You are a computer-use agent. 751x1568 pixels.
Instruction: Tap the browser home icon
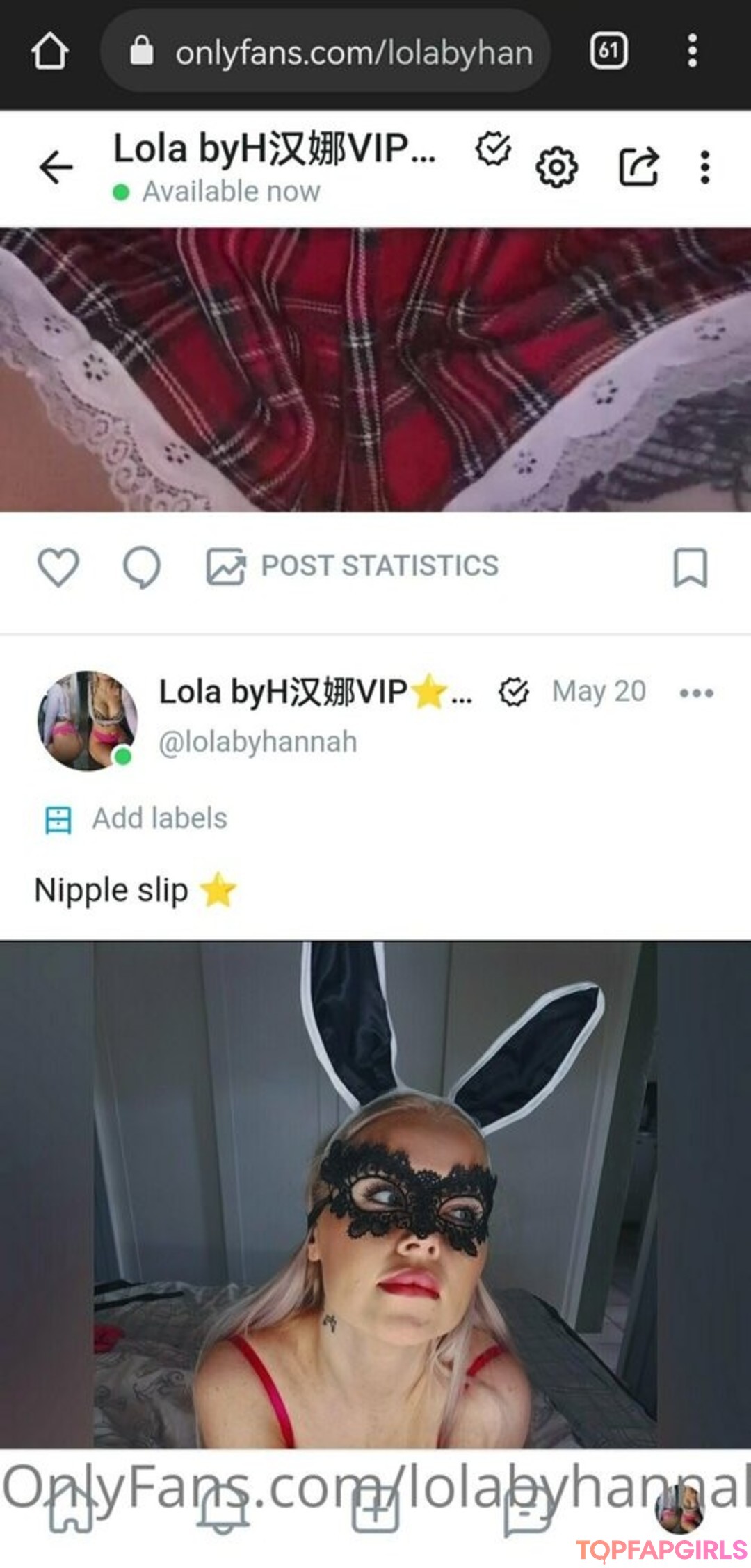49,52
